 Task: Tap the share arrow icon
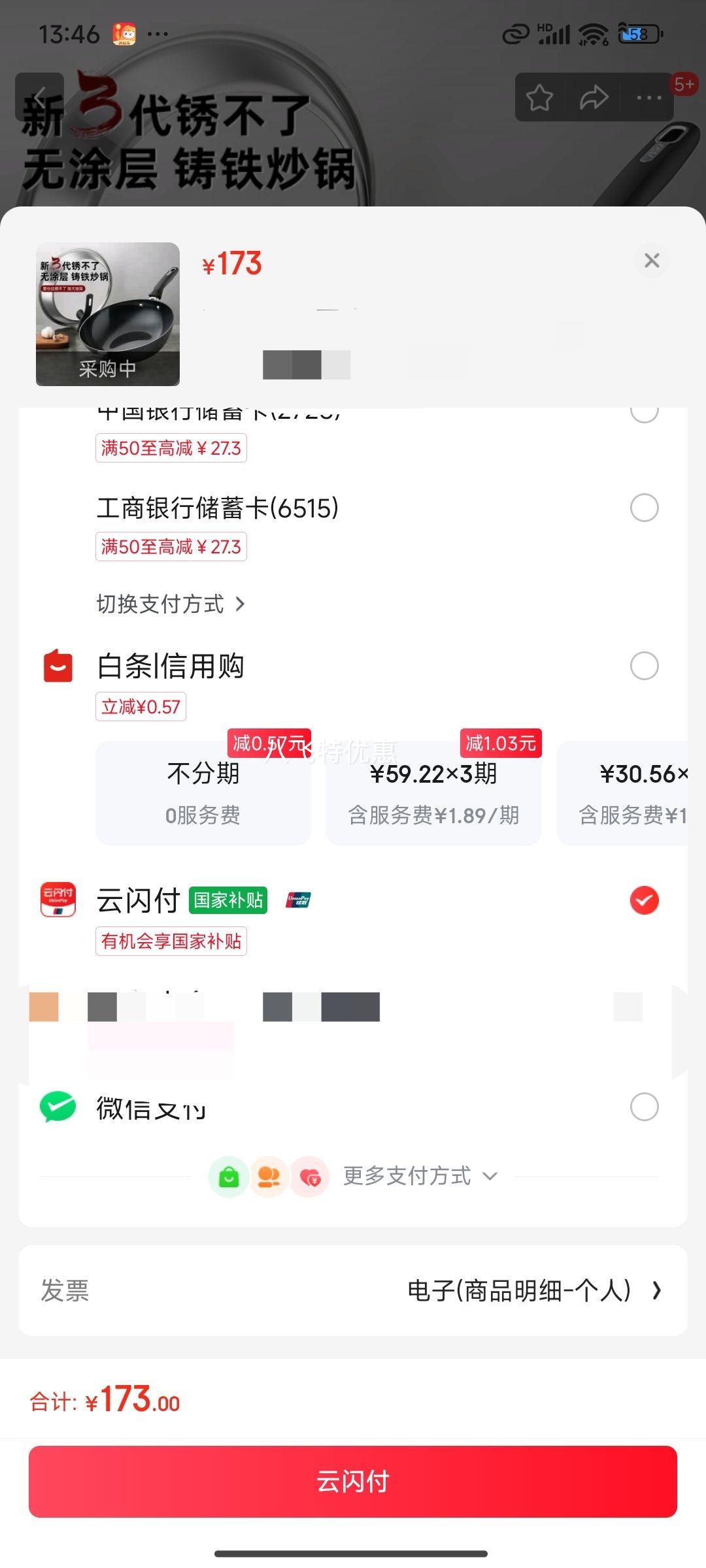click(x=592, y=97)
